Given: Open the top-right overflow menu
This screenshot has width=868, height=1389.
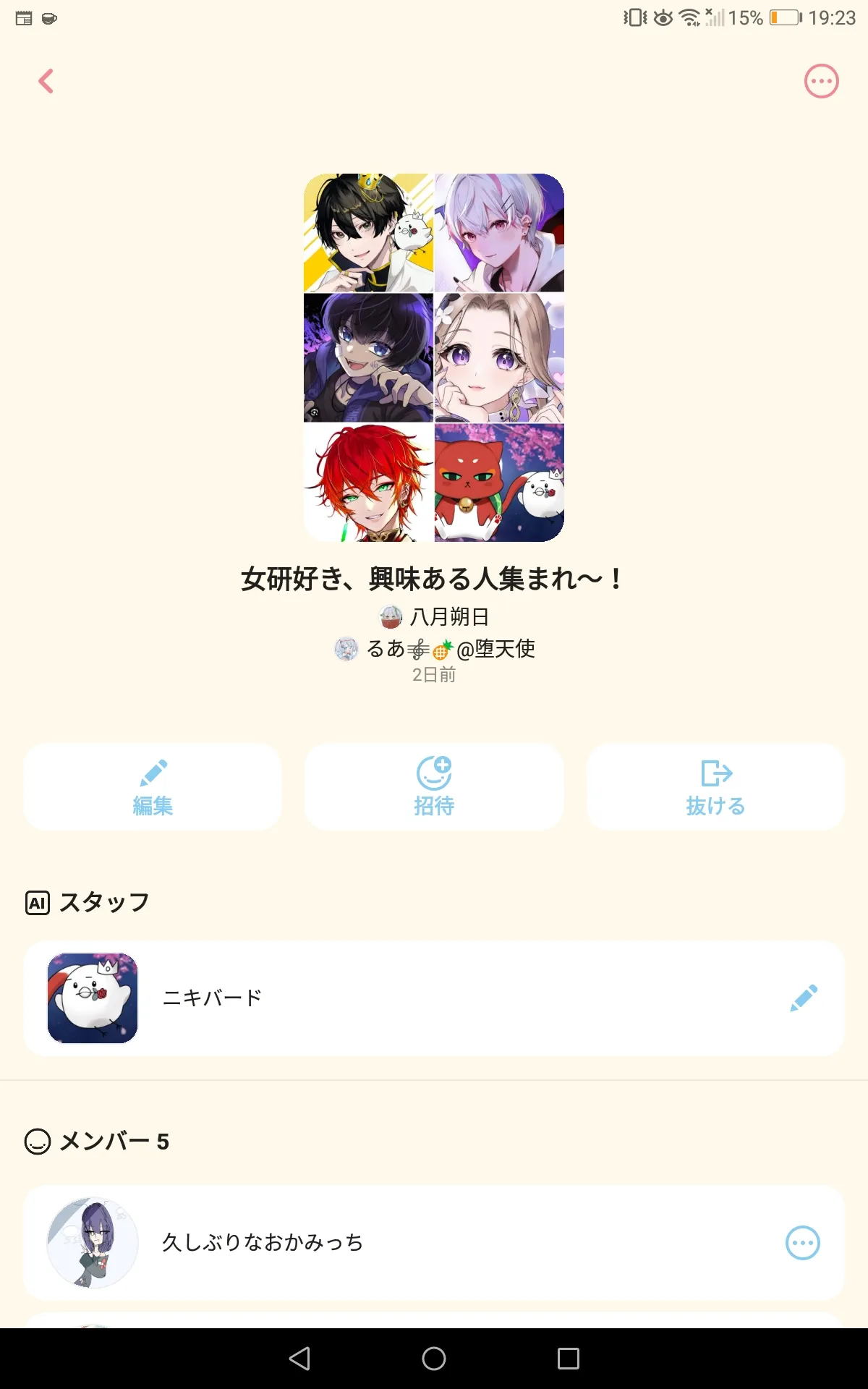Looking at the screenshot, I should pyautogui.click(x=821, y=81).
